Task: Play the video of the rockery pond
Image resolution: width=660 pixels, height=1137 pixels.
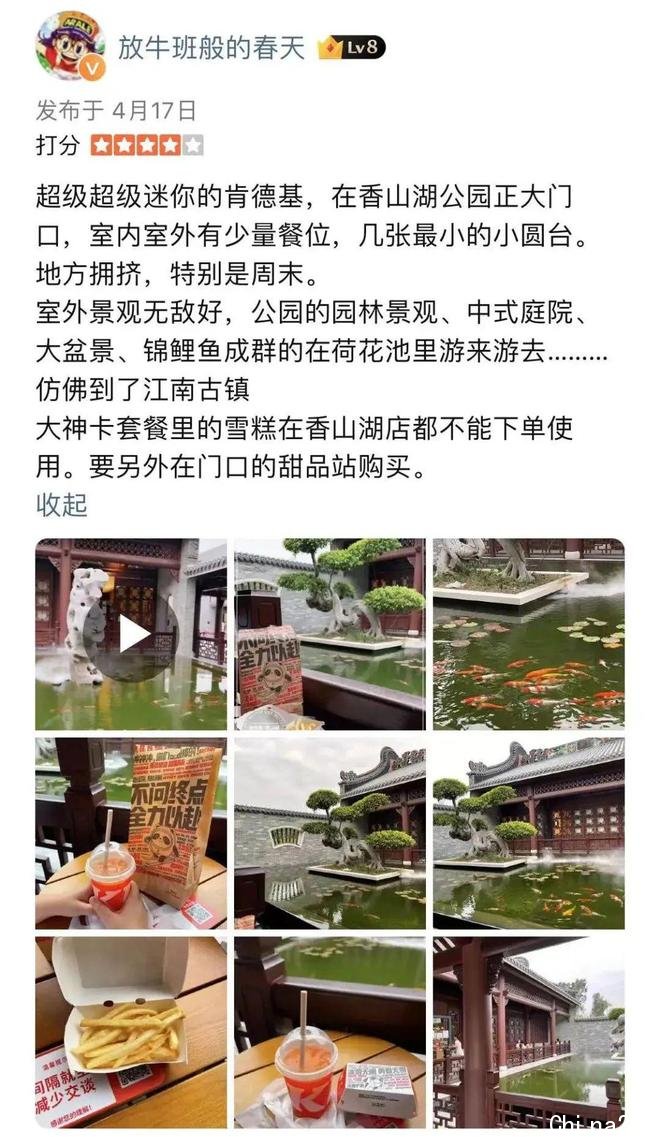Action: 131,634
